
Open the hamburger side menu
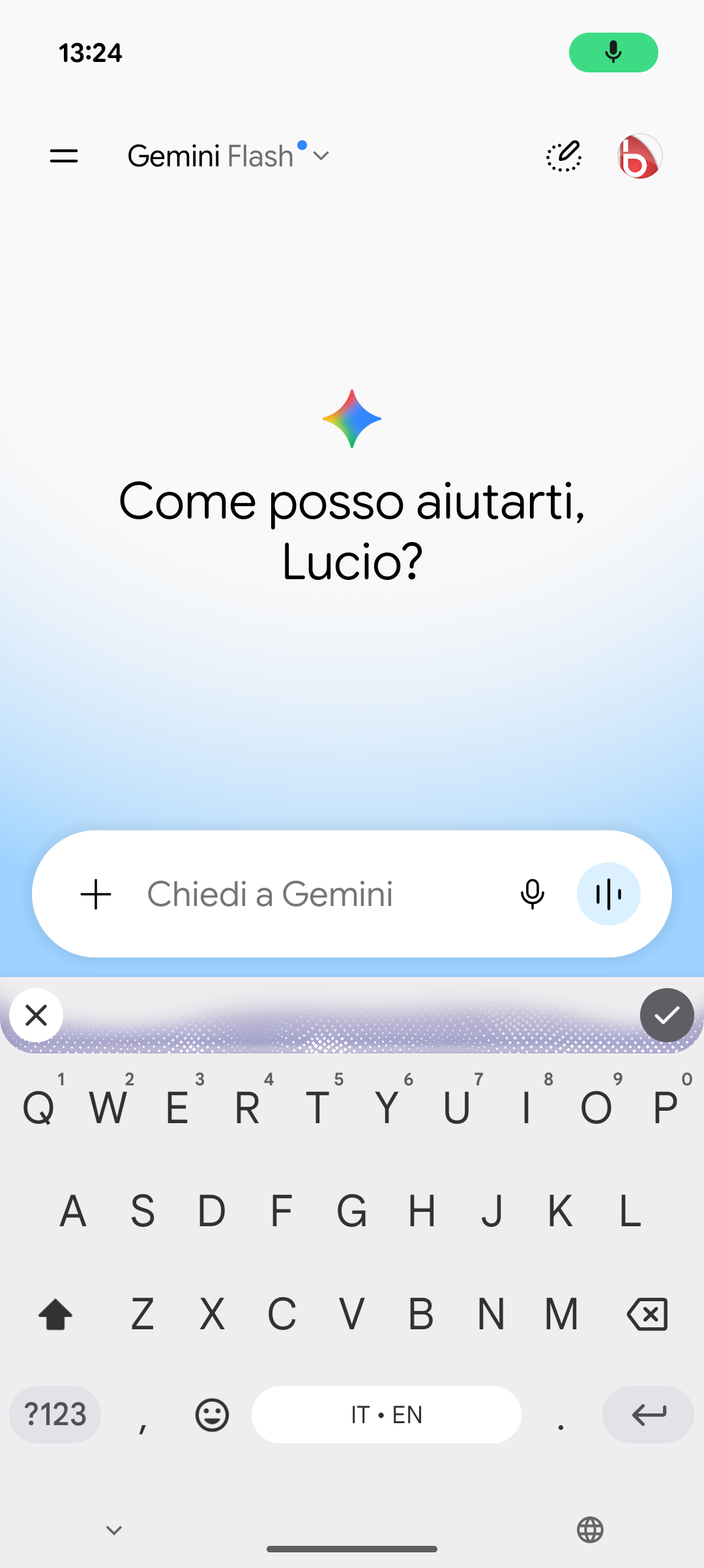pyautogui.click(x=64, y=156)
